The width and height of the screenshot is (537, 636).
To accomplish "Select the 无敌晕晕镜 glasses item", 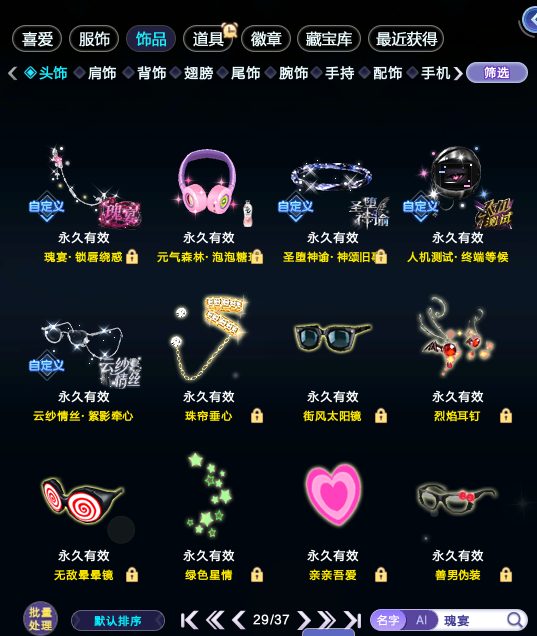I will click(x=84, y=519).
